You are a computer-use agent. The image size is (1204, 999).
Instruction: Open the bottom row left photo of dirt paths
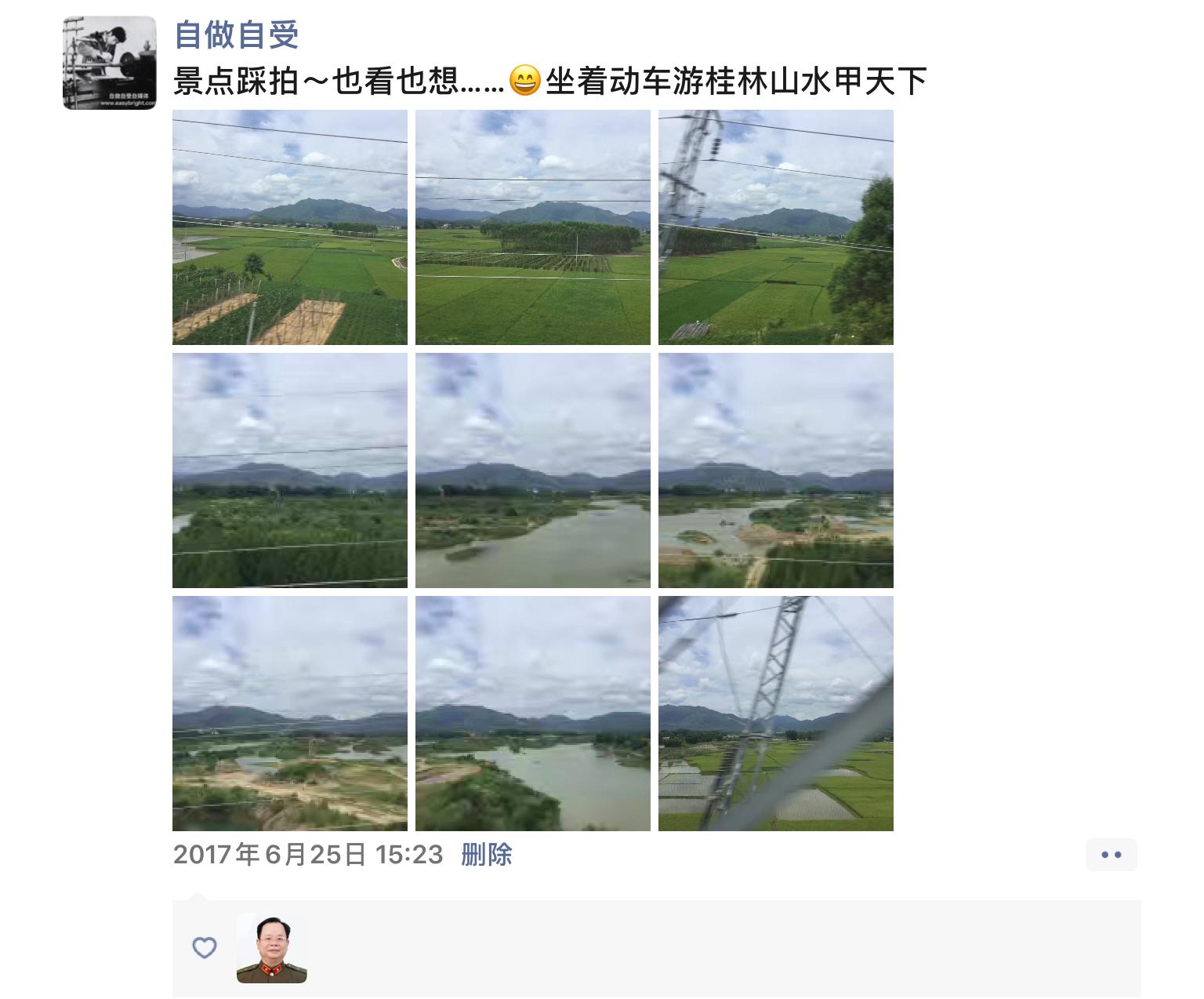pos(290,714)
